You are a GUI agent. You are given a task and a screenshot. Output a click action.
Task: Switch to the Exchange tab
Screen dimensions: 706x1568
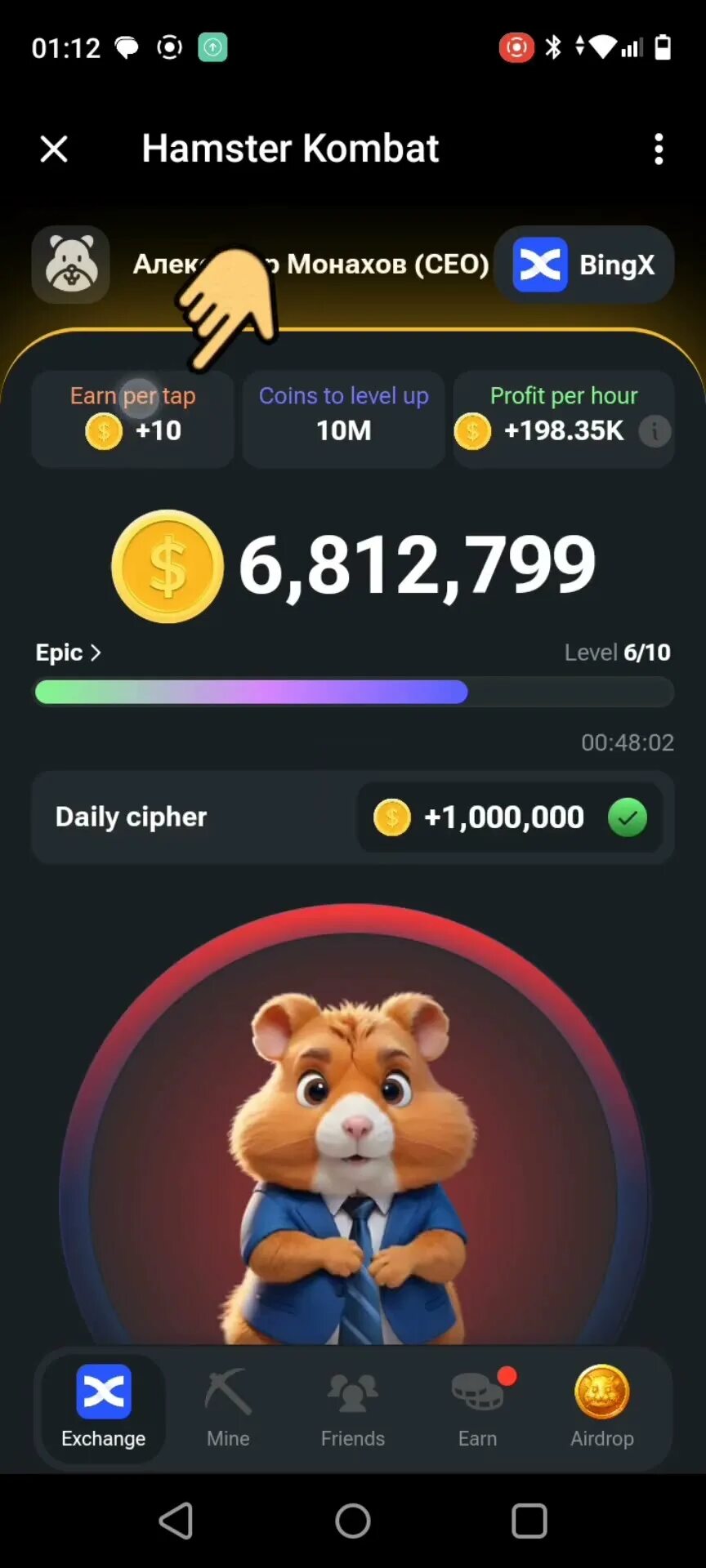pyautogui.click(x=104, y=1408)
